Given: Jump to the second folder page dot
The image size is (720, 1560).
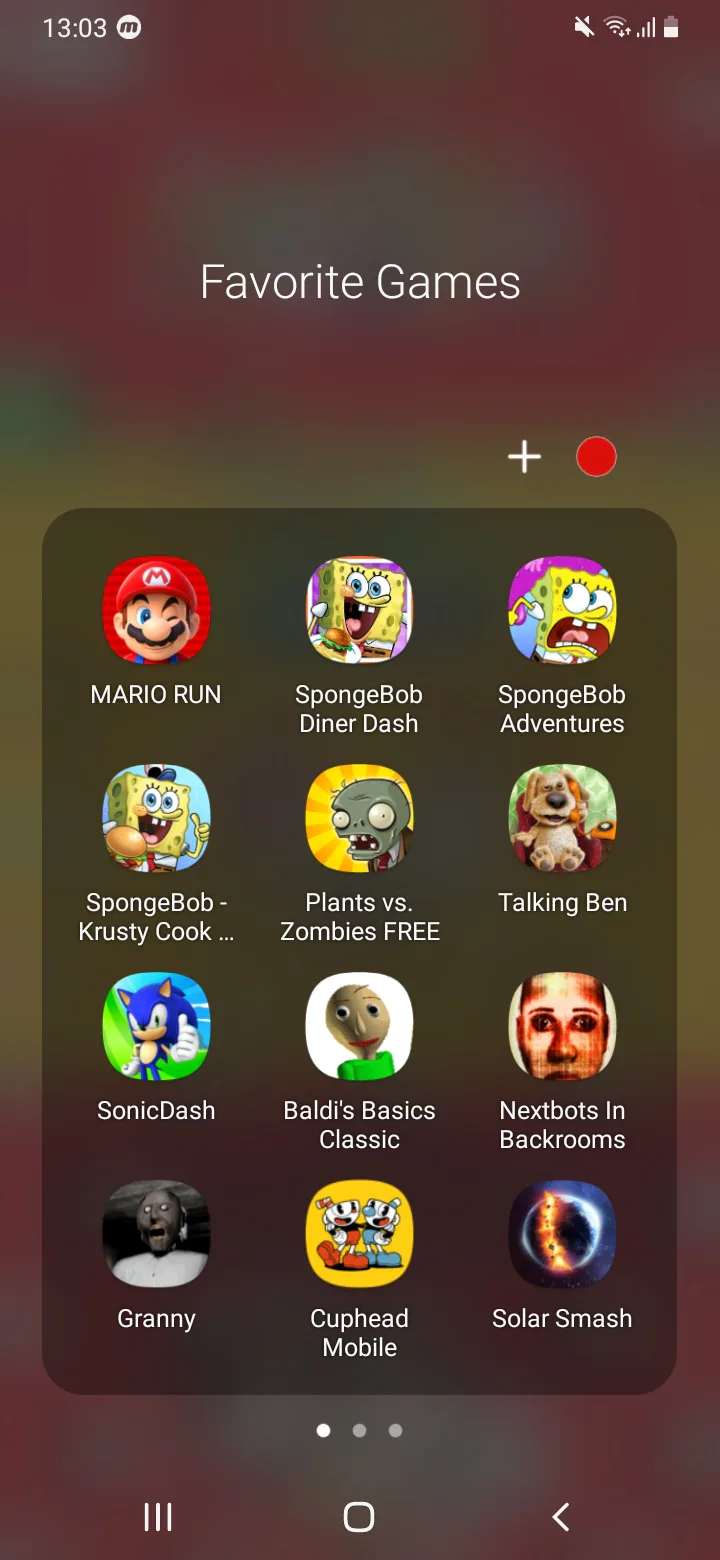Looking at the screenshot, I should pyautogui.click(x=359, y=1430).
